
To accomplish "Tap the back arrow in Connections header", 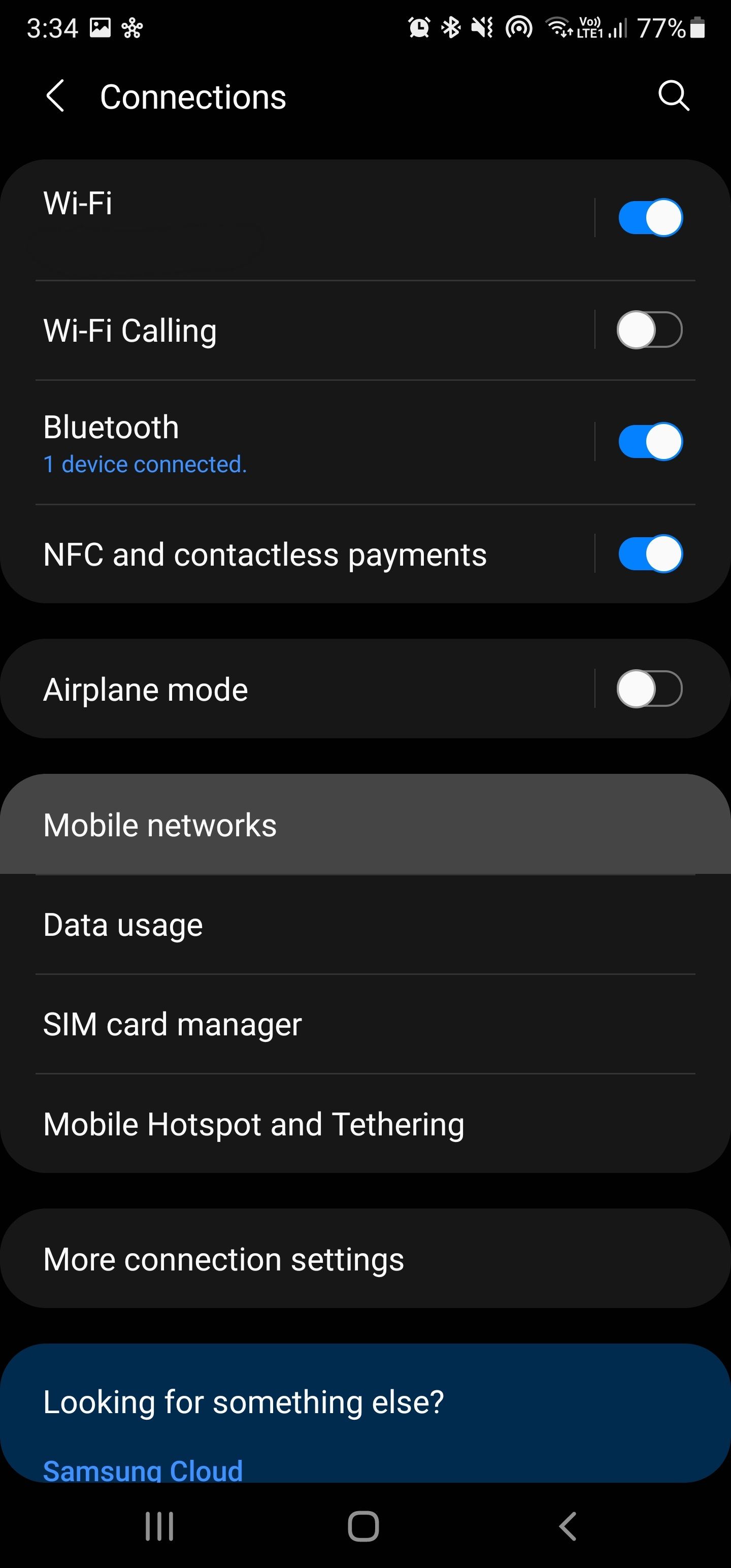I will (x=55, y=96).
